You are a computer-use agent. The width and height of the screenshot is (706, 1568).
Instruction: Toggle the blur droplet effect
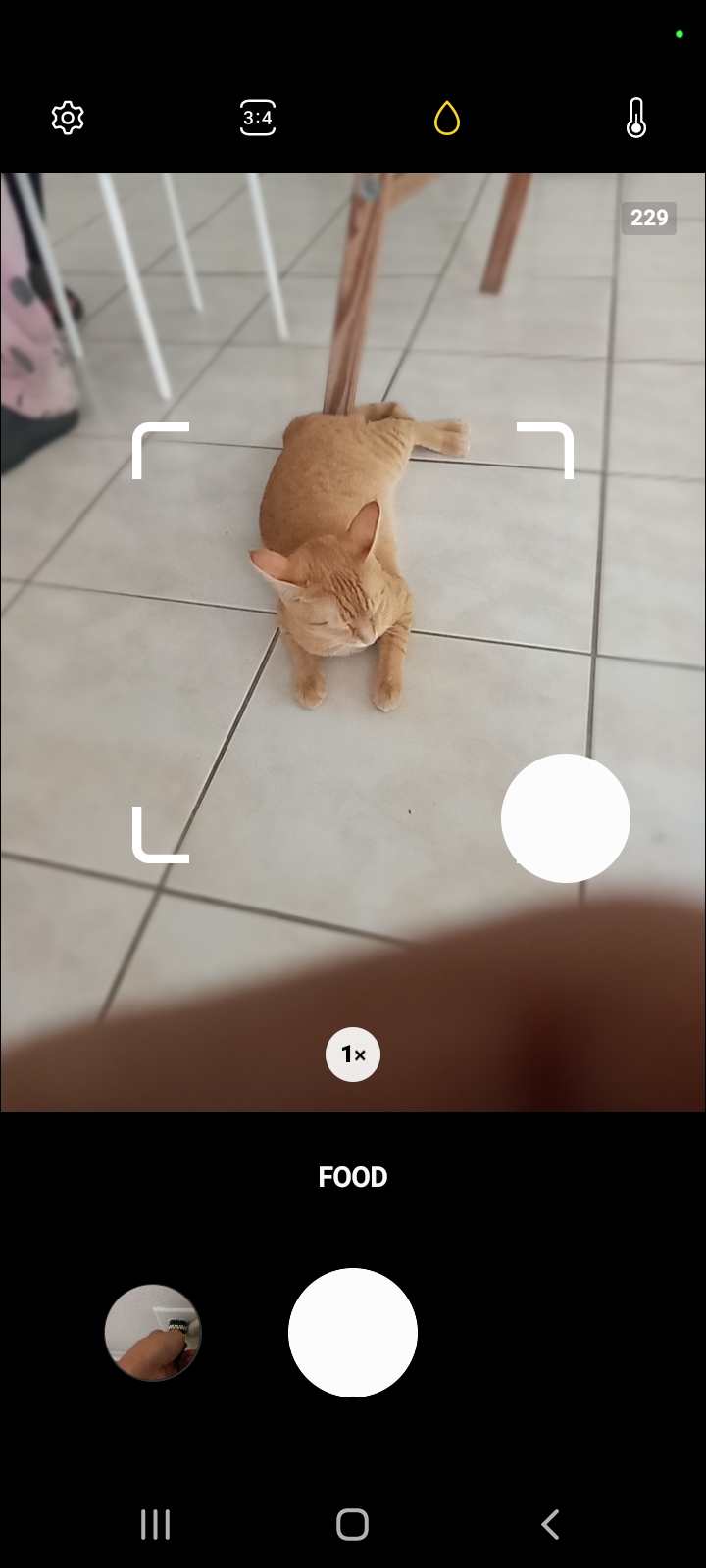coord(447,118)
